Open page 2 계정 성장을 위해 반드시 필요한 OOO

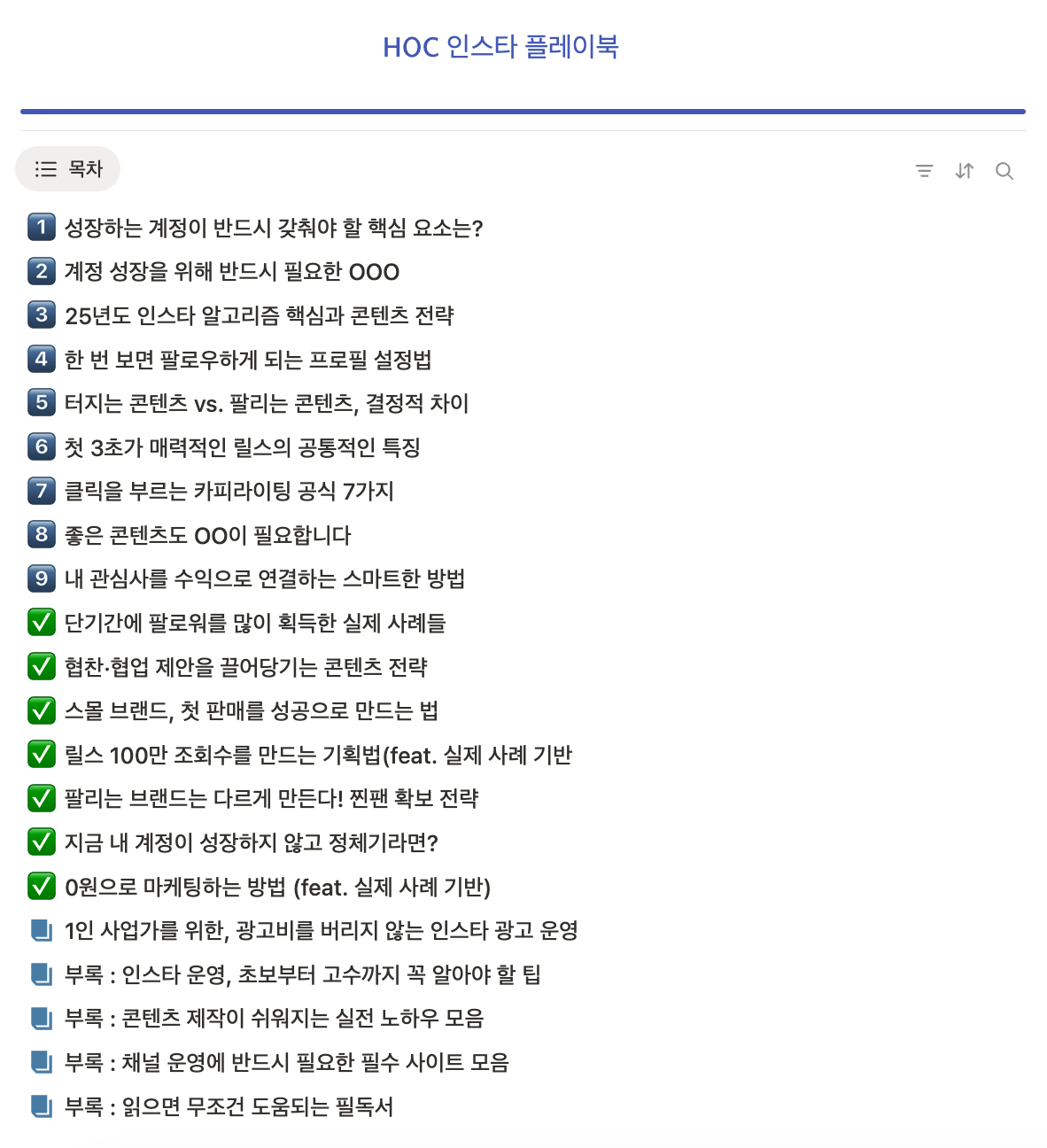231,272
